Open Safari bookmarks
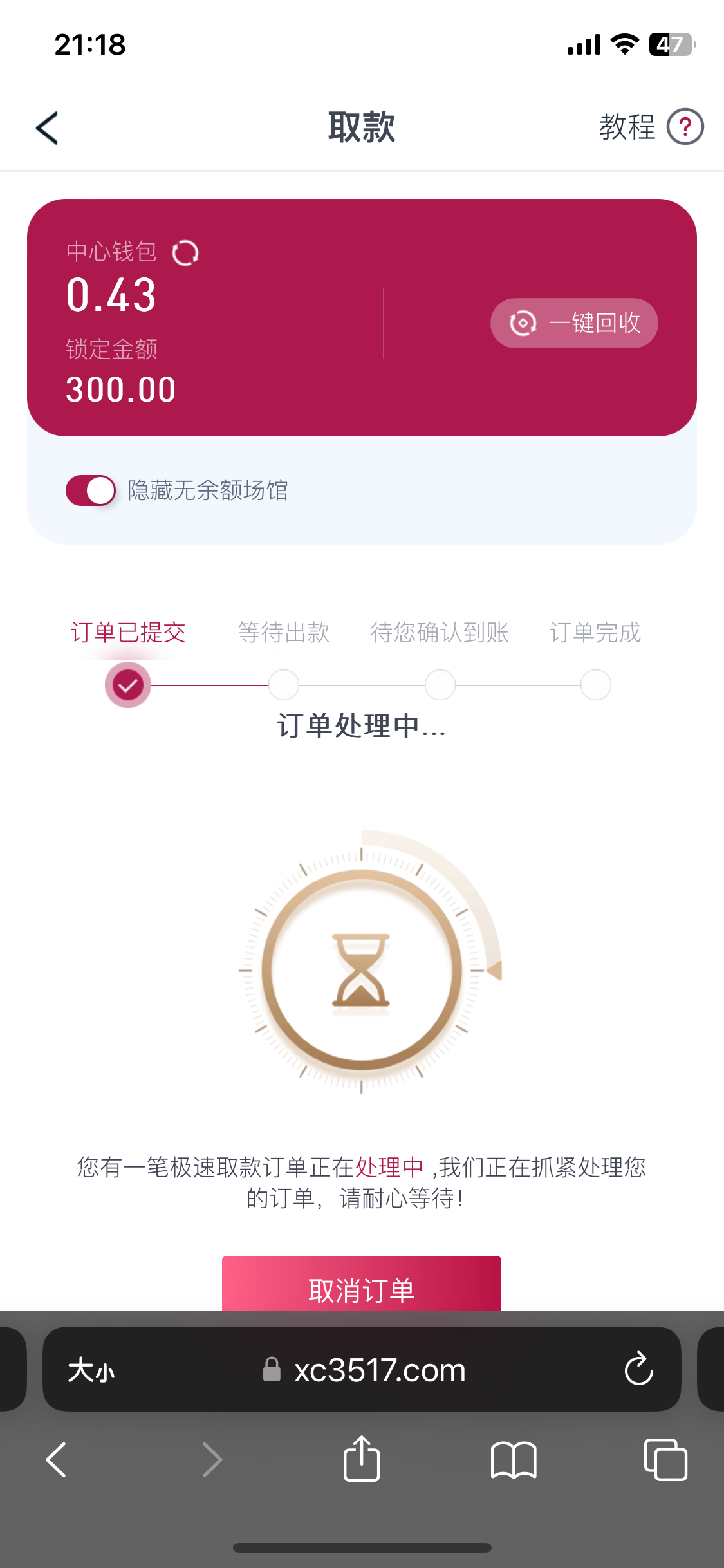Viewport: 724px width, 1568px height. [513, 1460]
